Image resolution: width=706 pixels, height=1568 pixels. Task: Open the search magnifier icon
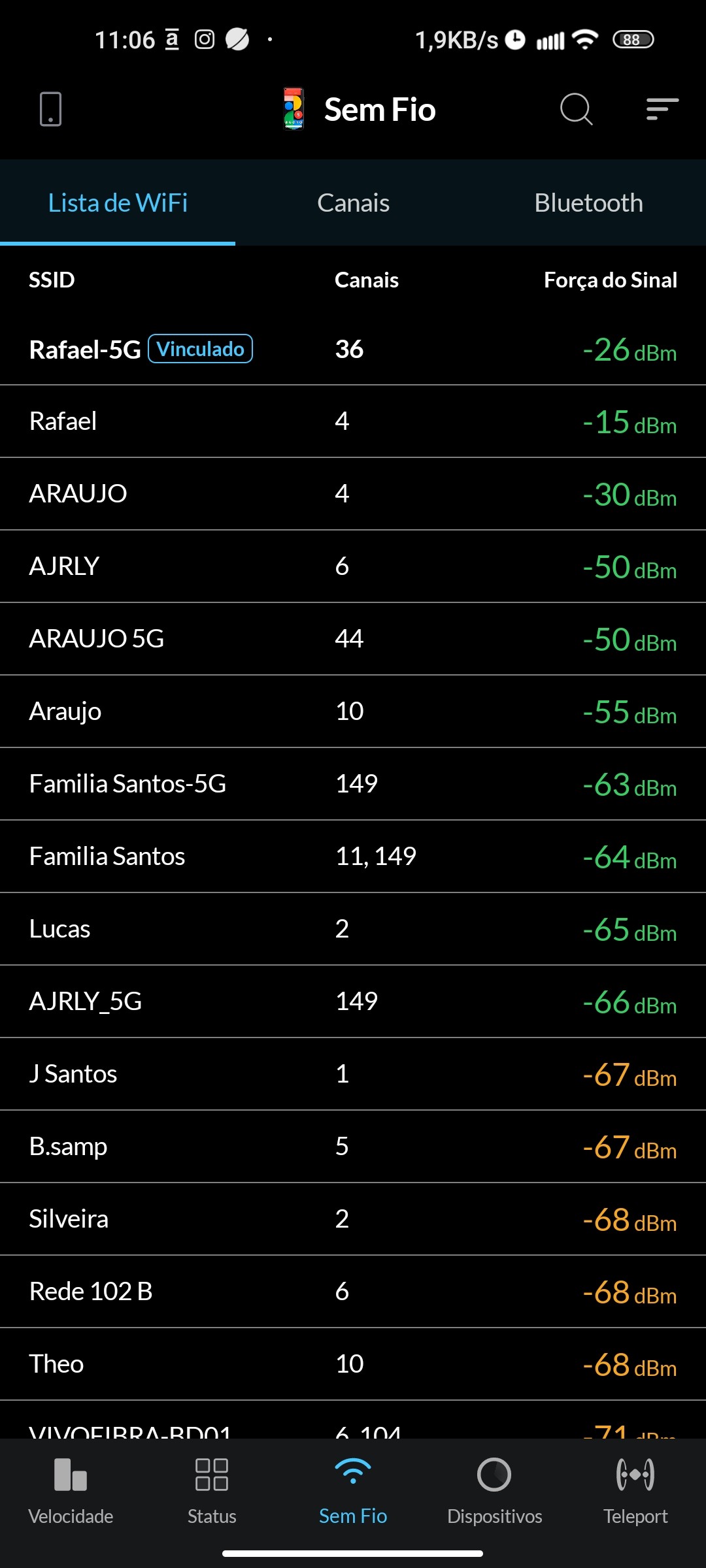click(576, 108)
